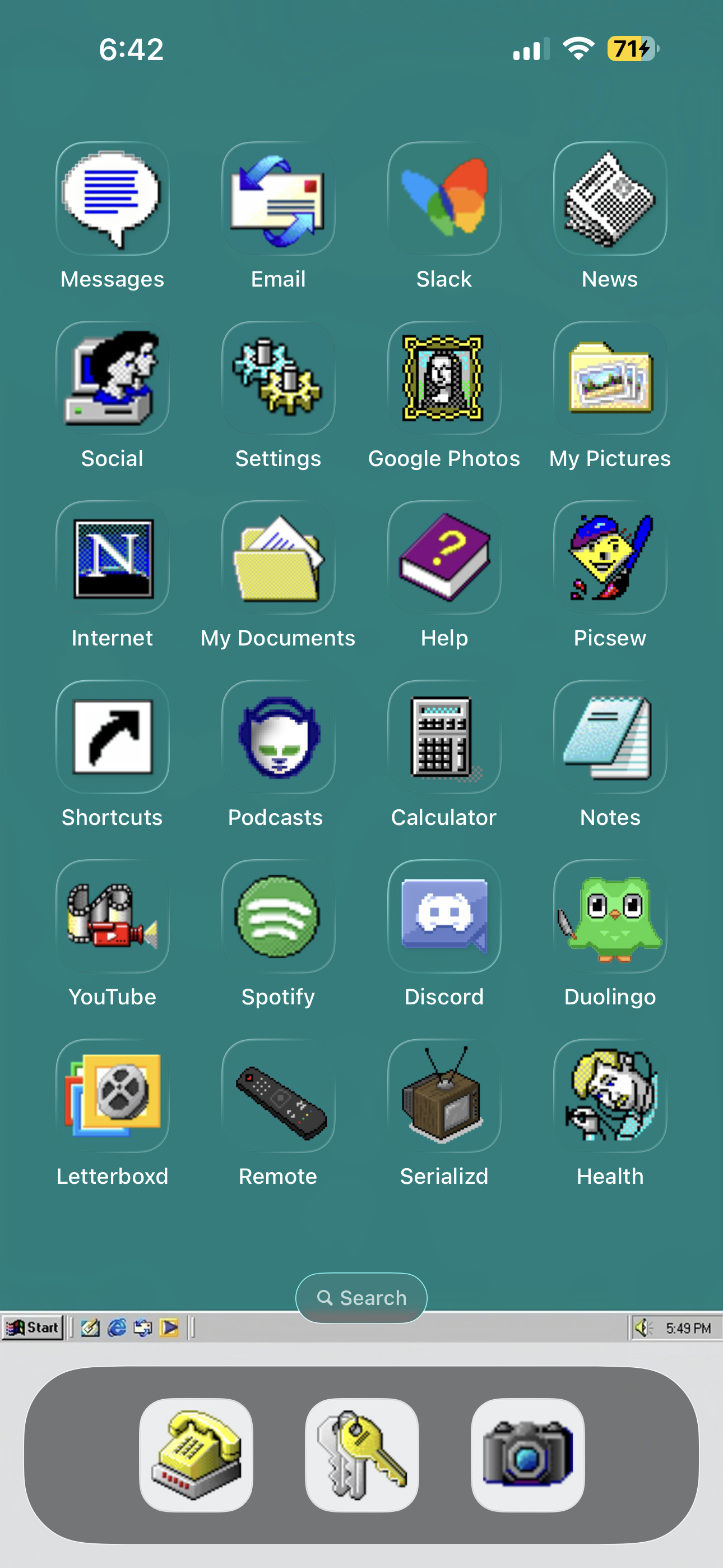Open My Documents
This screenshot has height=1568, width=723.
[278, 557]
